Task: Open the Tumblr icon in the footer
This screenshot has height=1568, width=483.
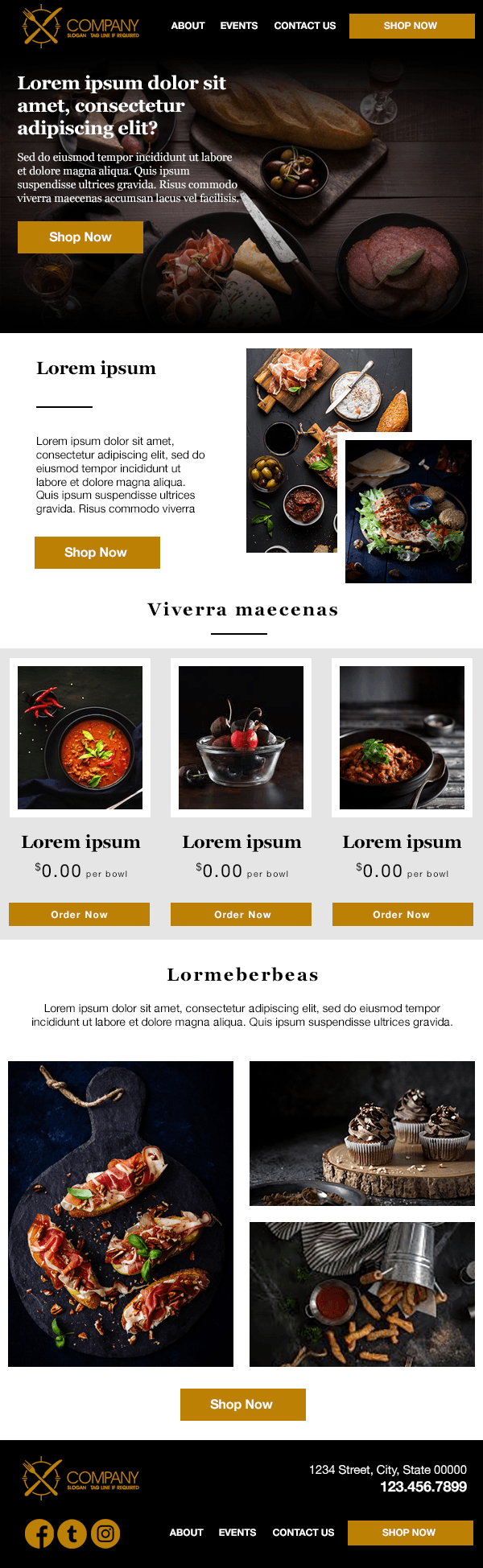Action: pyautogui.click(x=72, y=1534)
